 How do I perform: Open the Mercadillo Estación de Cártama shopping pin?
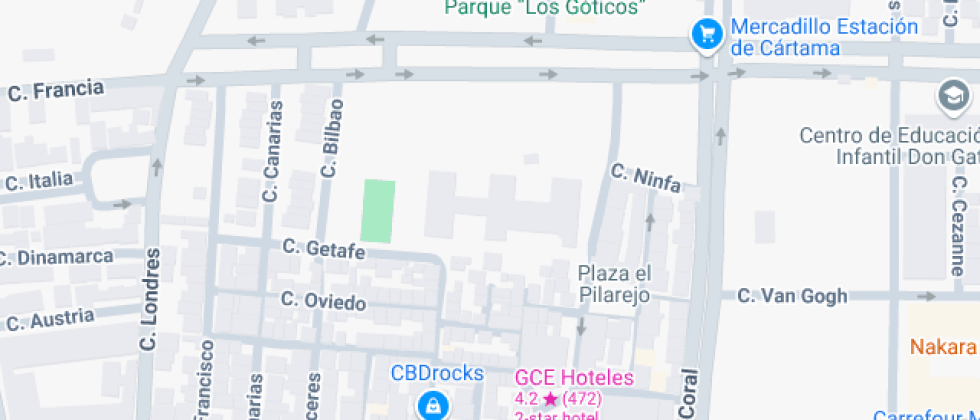click(x=708, y=35)
